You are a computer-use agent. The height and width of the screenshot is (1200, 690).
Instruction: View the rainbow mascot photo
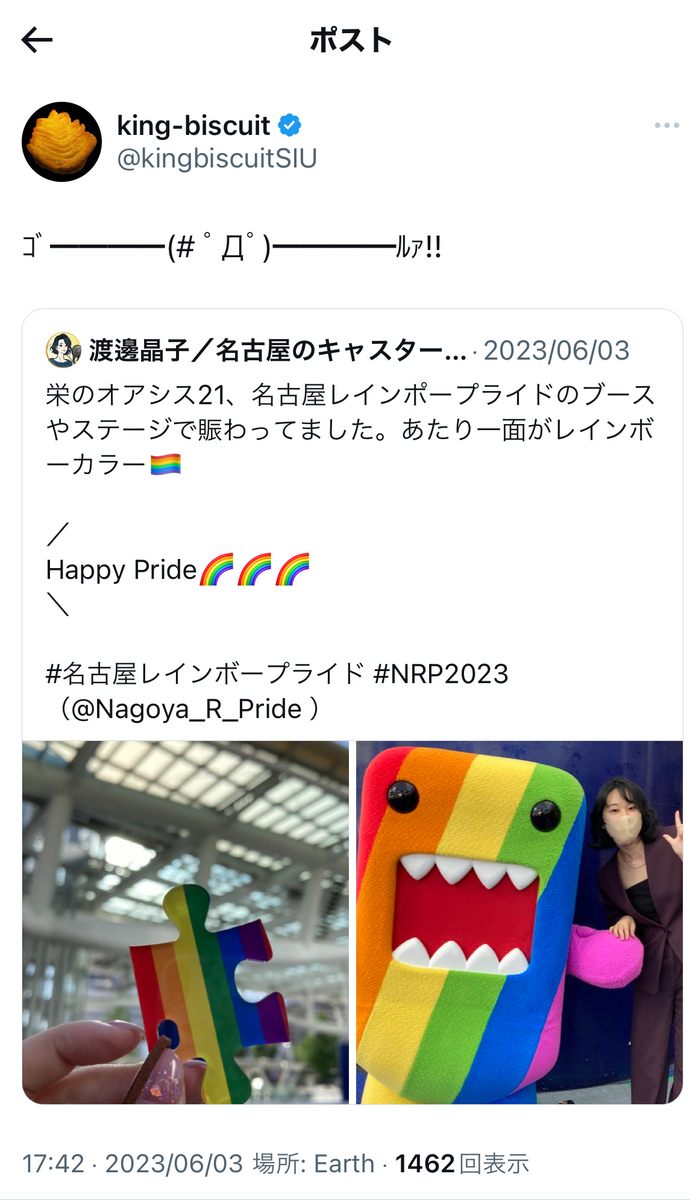[518, 922]
